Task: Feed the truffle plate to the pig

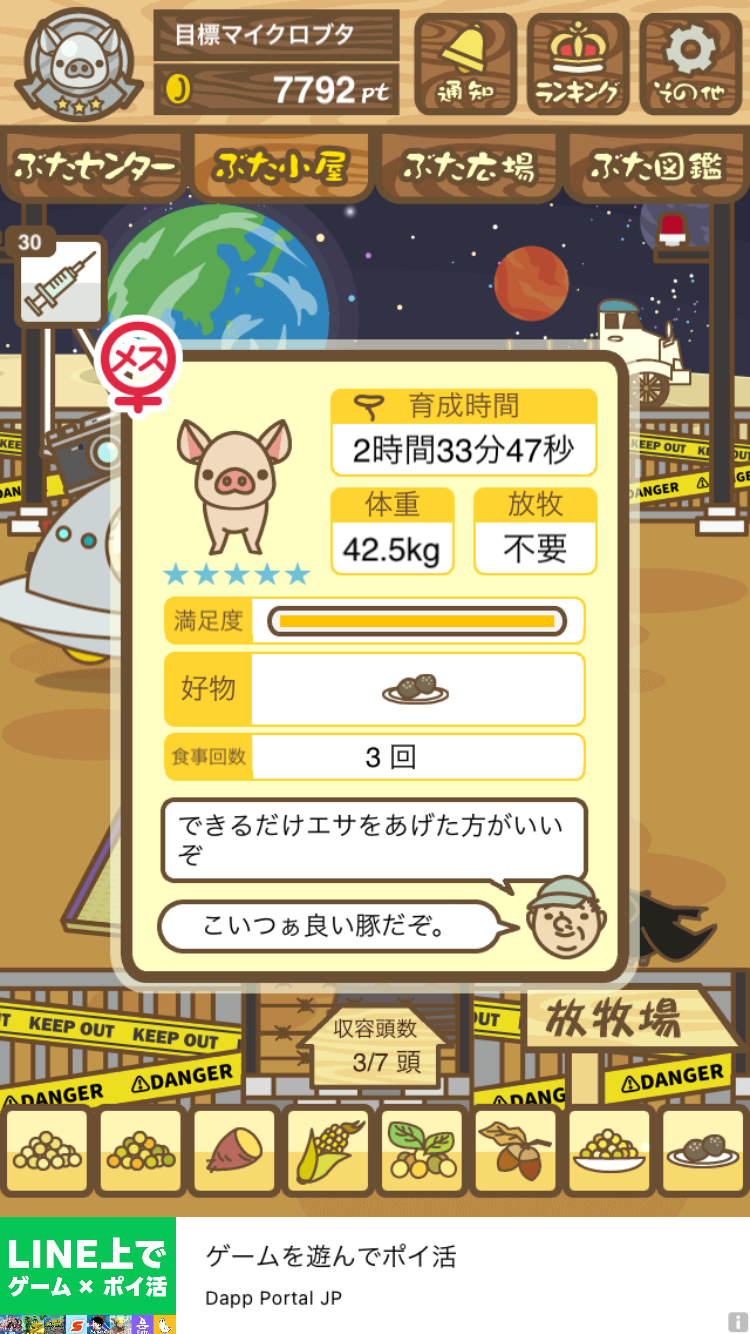Action: [x=702, y=1151]
